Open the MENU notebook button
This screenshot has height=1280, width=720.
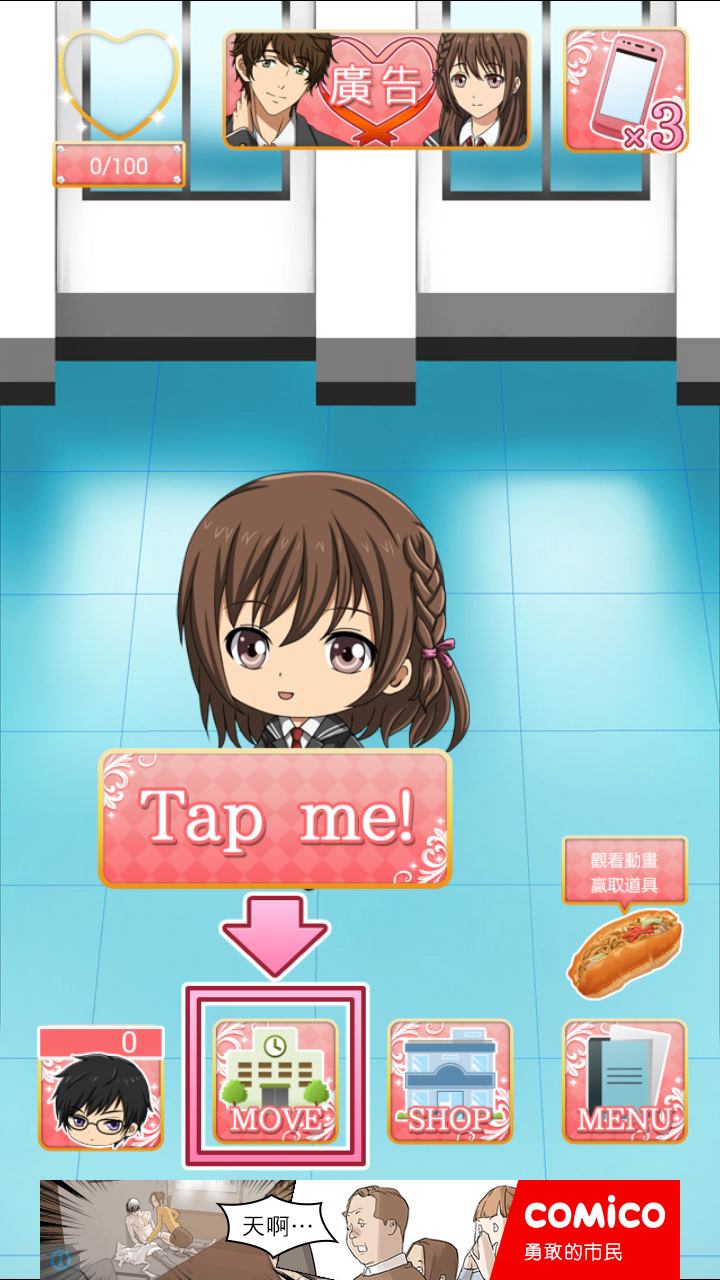pos(624,1082)
